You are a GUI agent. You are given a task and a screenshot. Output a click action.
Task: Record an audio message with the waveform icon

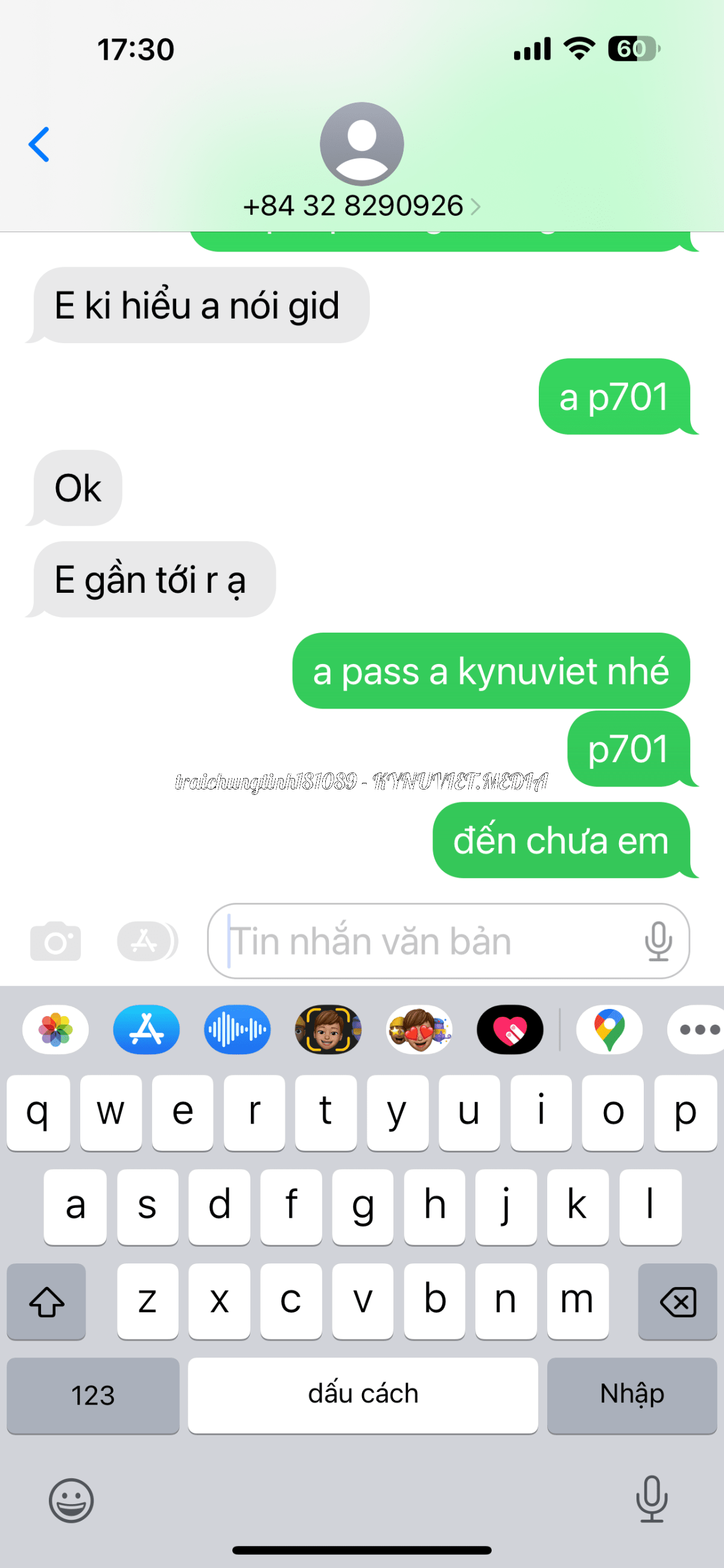[237, 1029]
